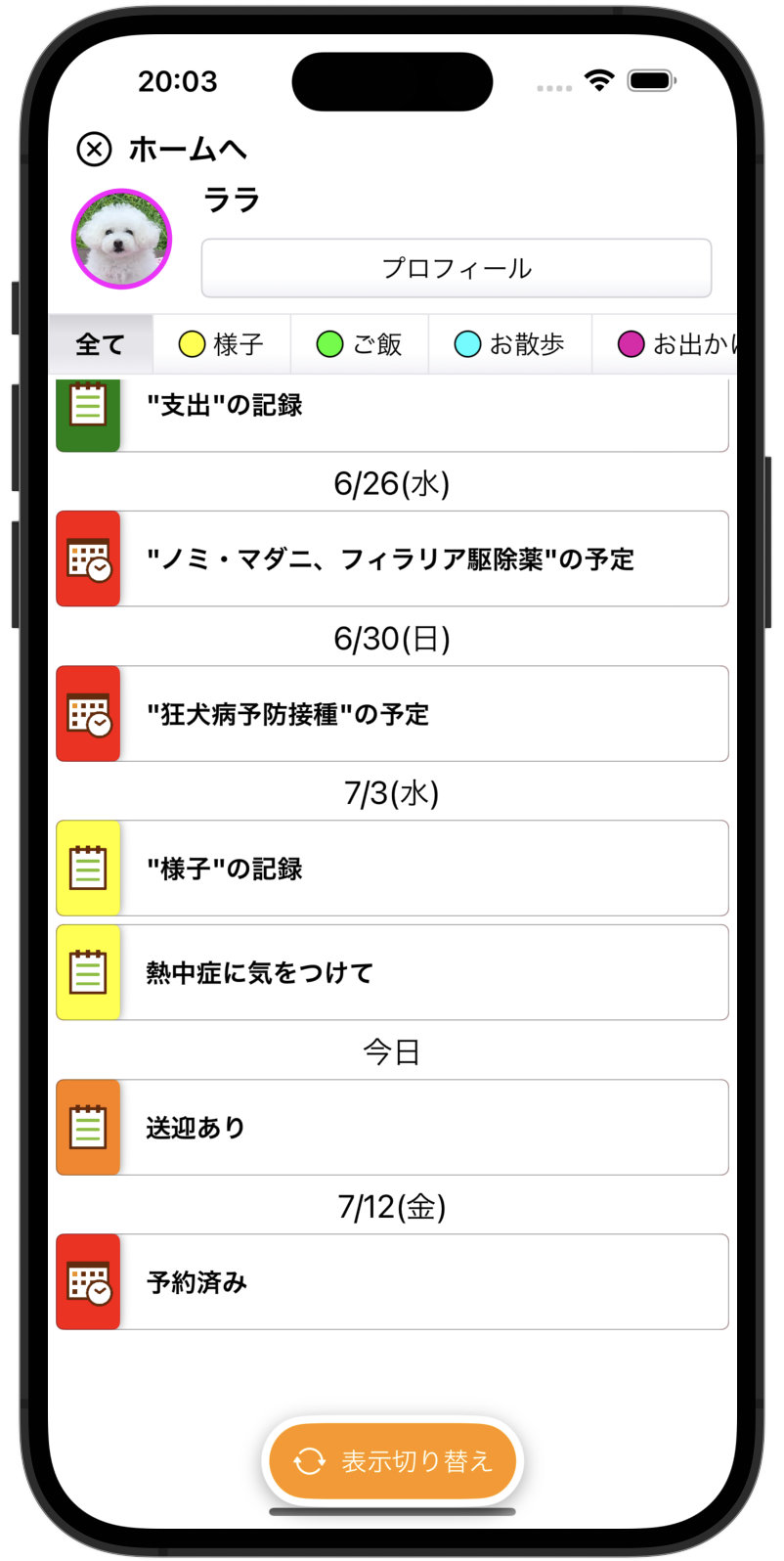Viewport: 784px width, 1561px height.
Task: Switch to the 全て tab
Action: pos(101,344)
